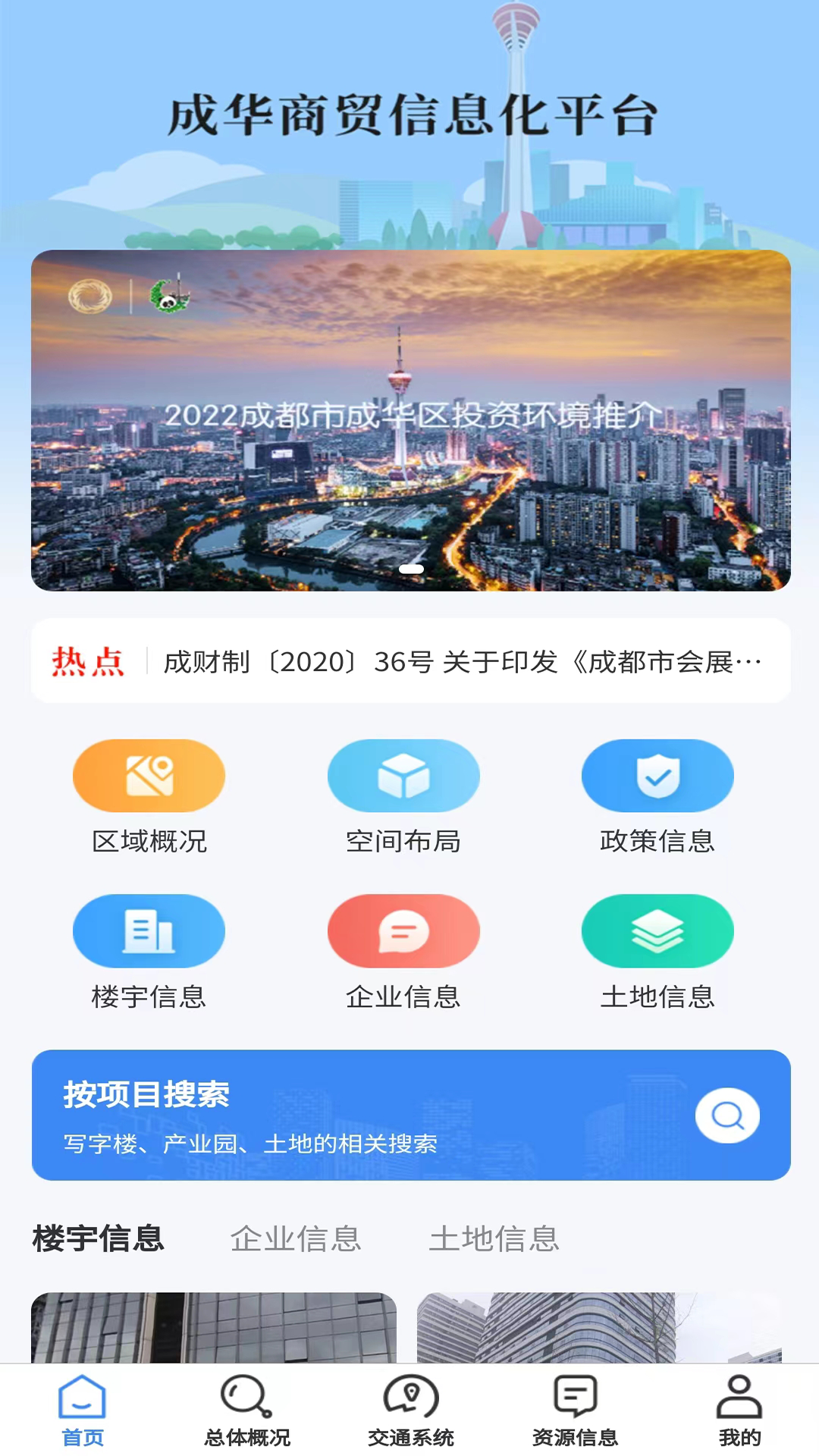Image resolution: width=819 pixels, height=1456 pixels.
Task: Open the 热点 news headline
Action: [463, 662]
